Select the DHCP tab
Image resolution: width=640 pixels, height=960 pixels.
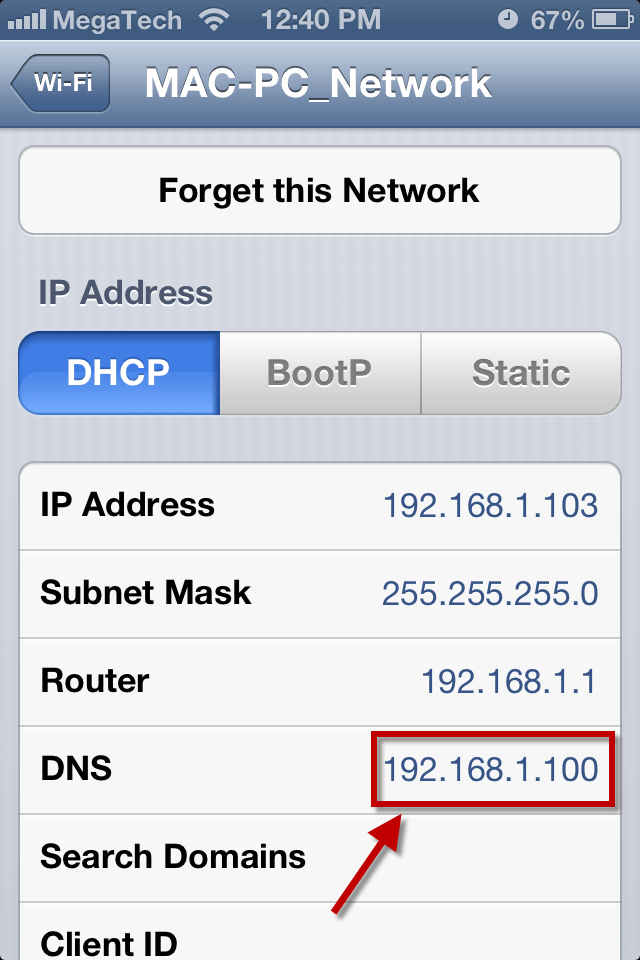(119, 373)
